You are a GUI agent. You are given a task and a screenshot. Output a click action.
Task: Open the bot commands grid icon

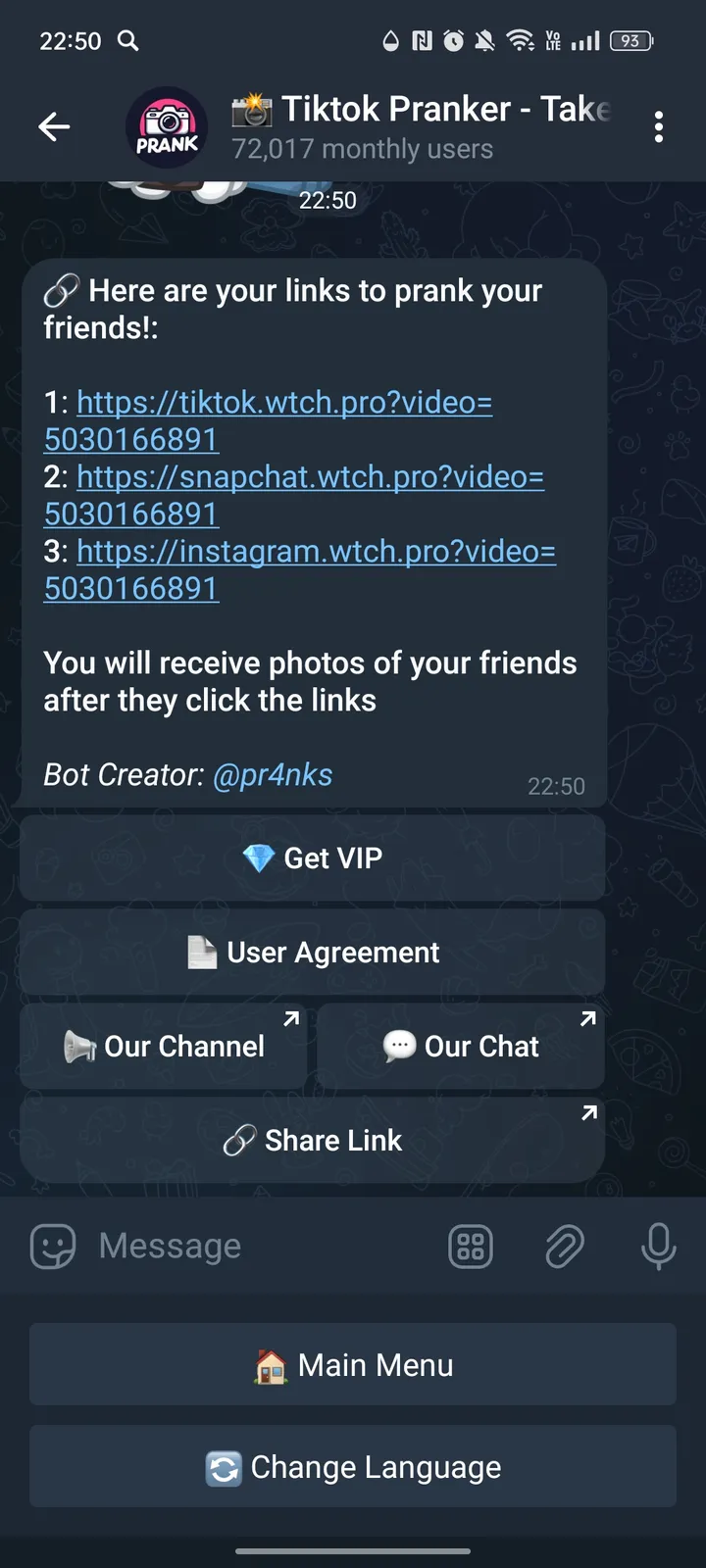(471, 1246)
